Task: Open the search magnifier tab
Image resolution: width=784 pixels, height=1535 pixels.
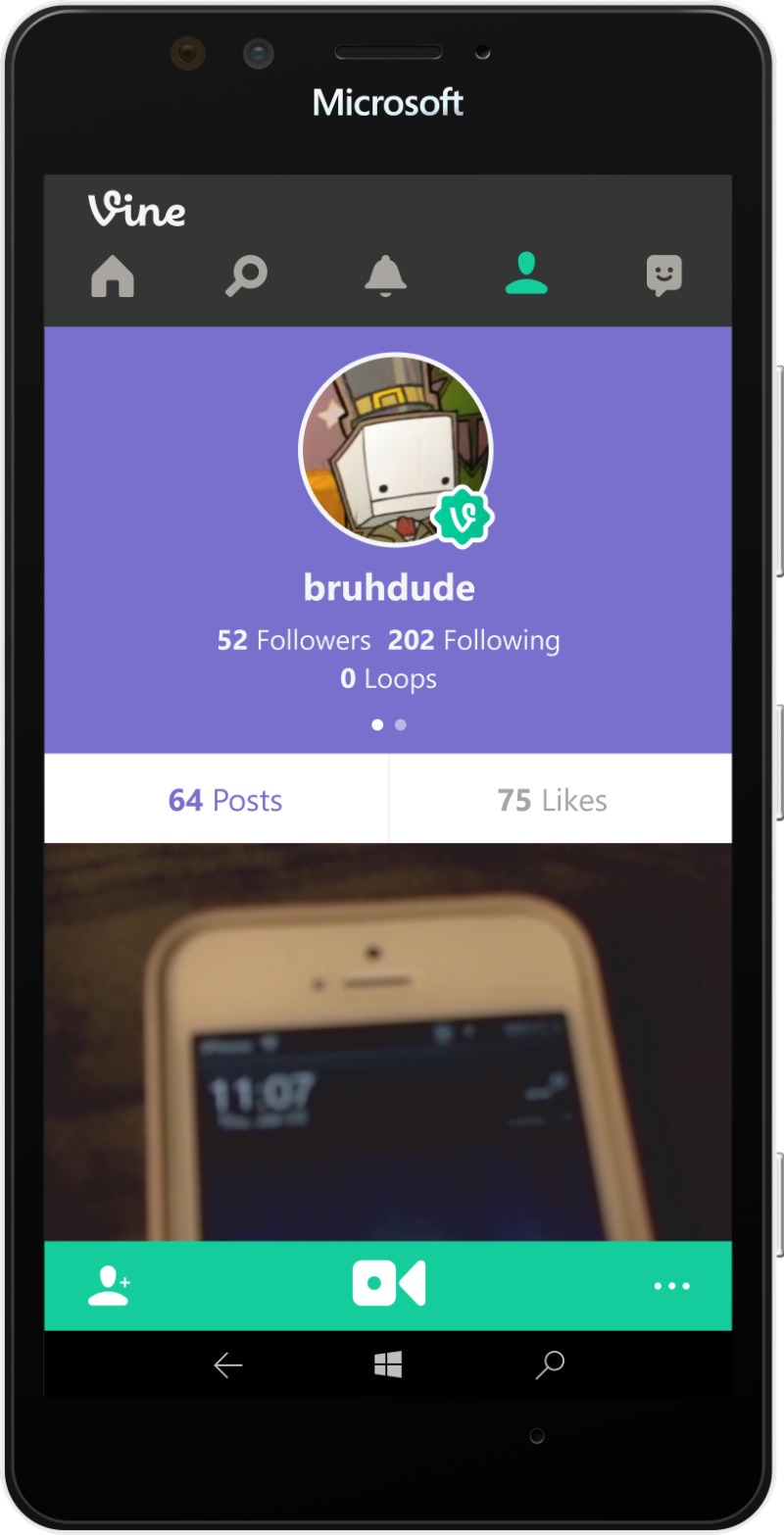Action: pyautogui.click(x=245, y=275)
